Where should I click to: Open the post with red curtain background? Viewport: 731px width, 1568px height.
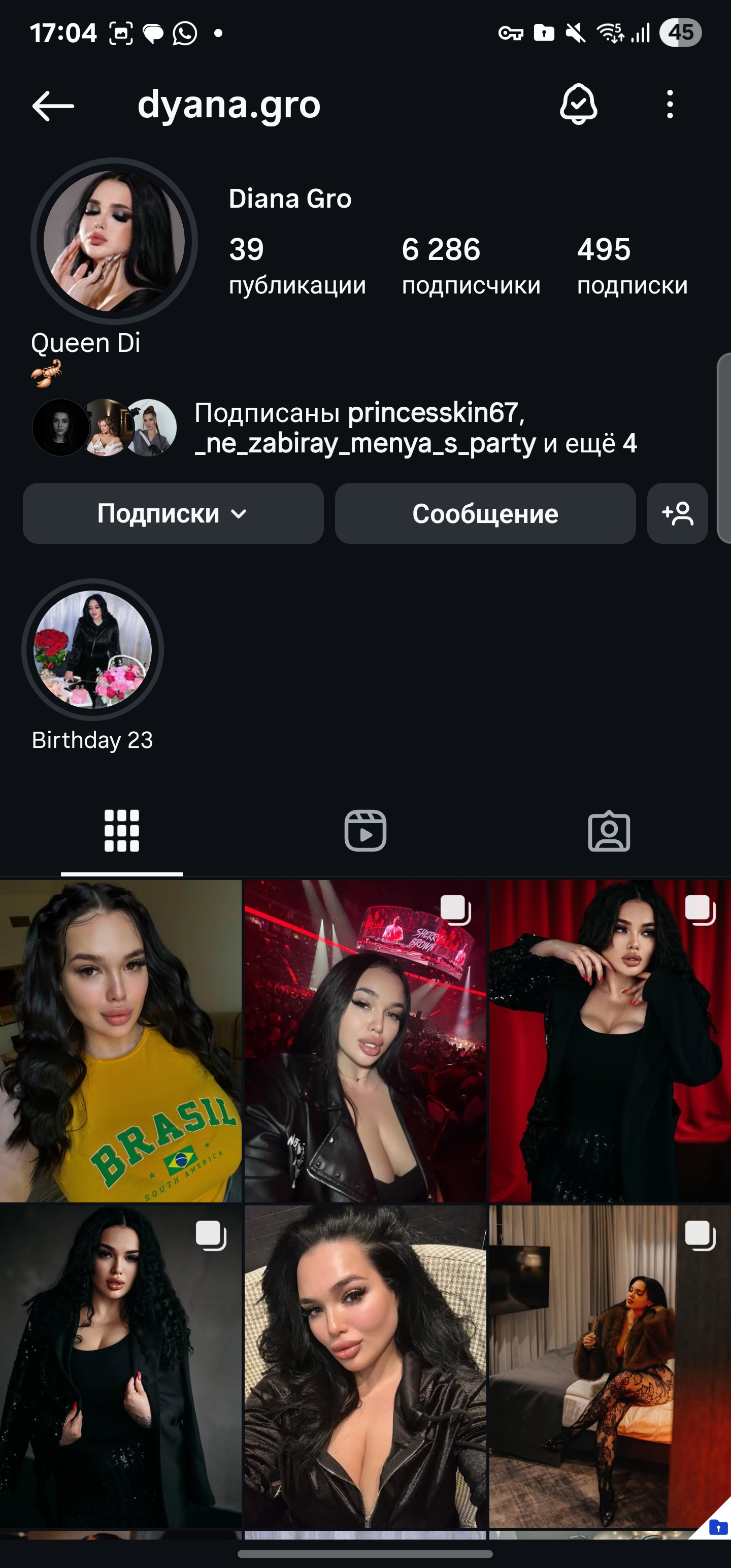(x=610, y=1041)
